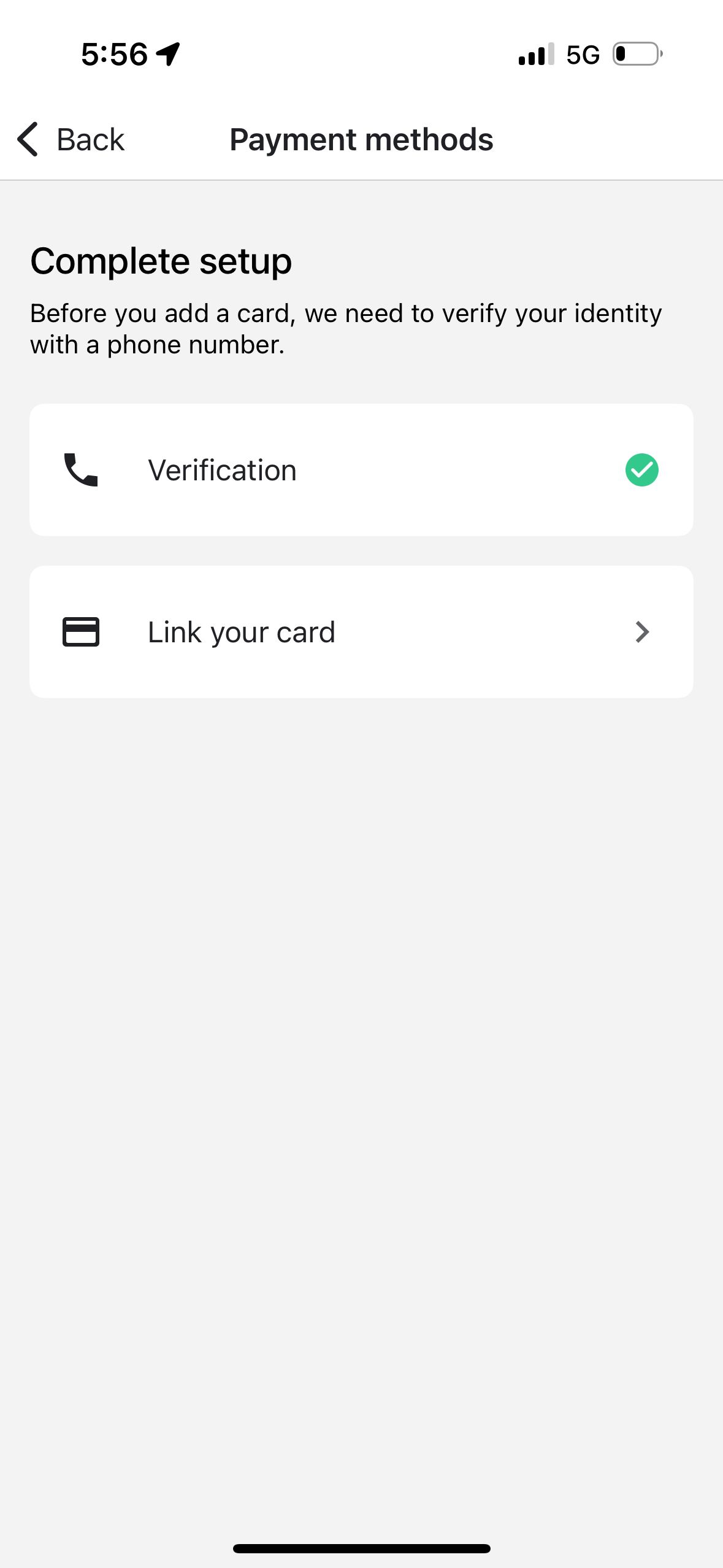This screenshot has height=1568, width=723.
Task: Open Link your card
Action: click(x=361, y=632)
